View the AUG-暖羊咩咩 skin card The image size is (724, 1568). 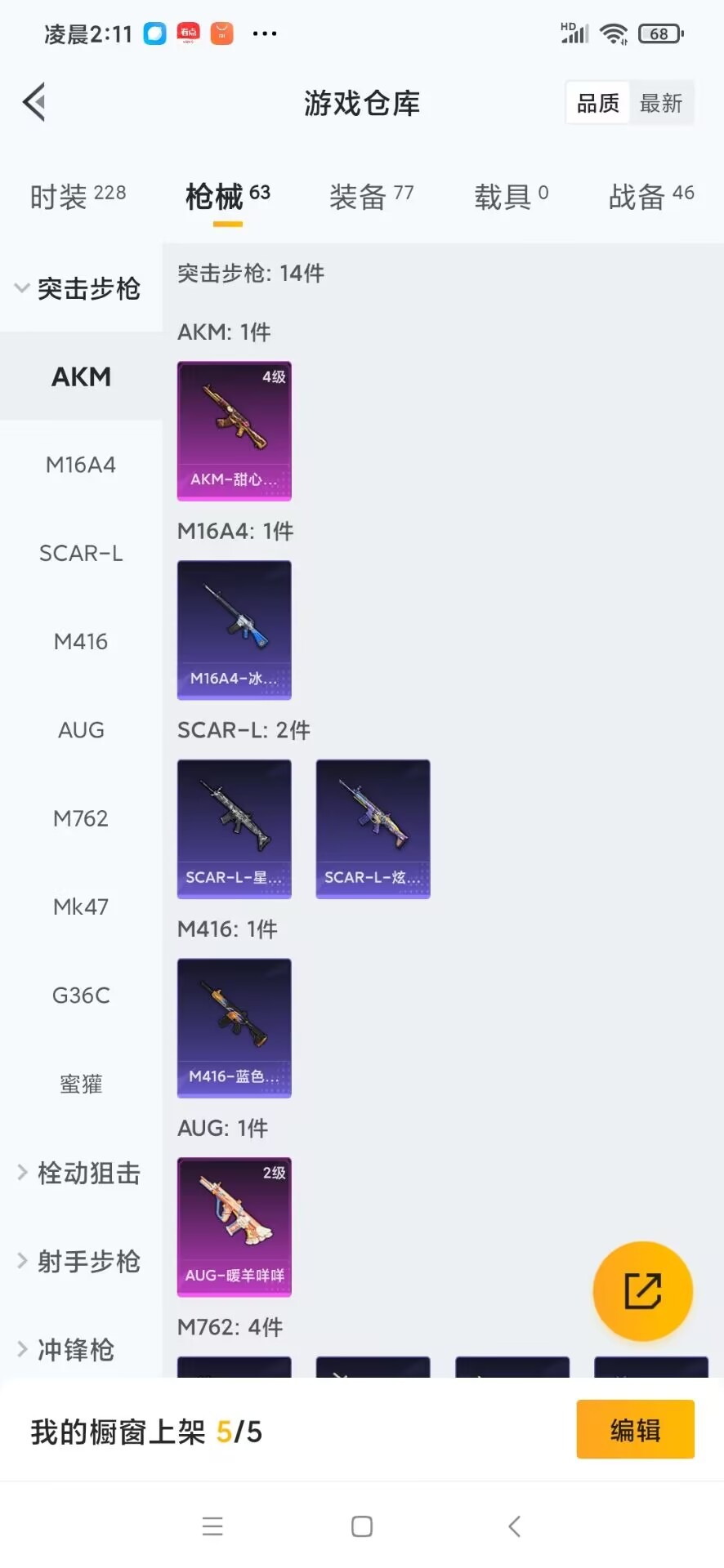tap(235, 1227)
